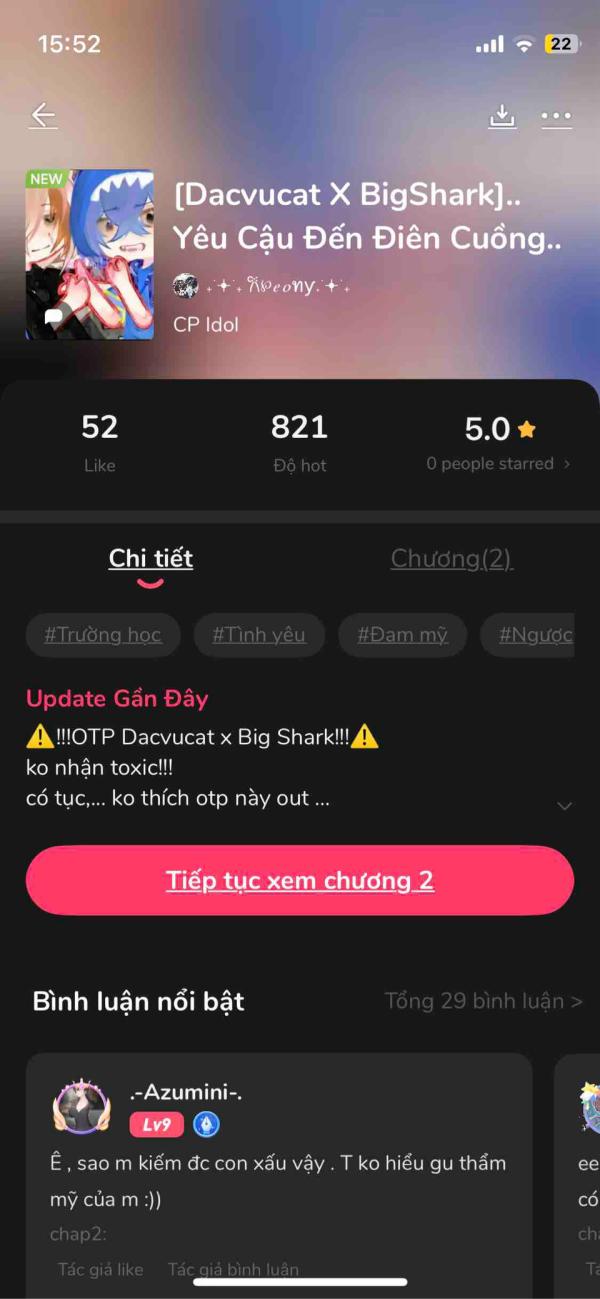The image size is (600, 1299).
Task: Open .-Azumini-.'s profile avatar
Action: (x=82, y=1108)
